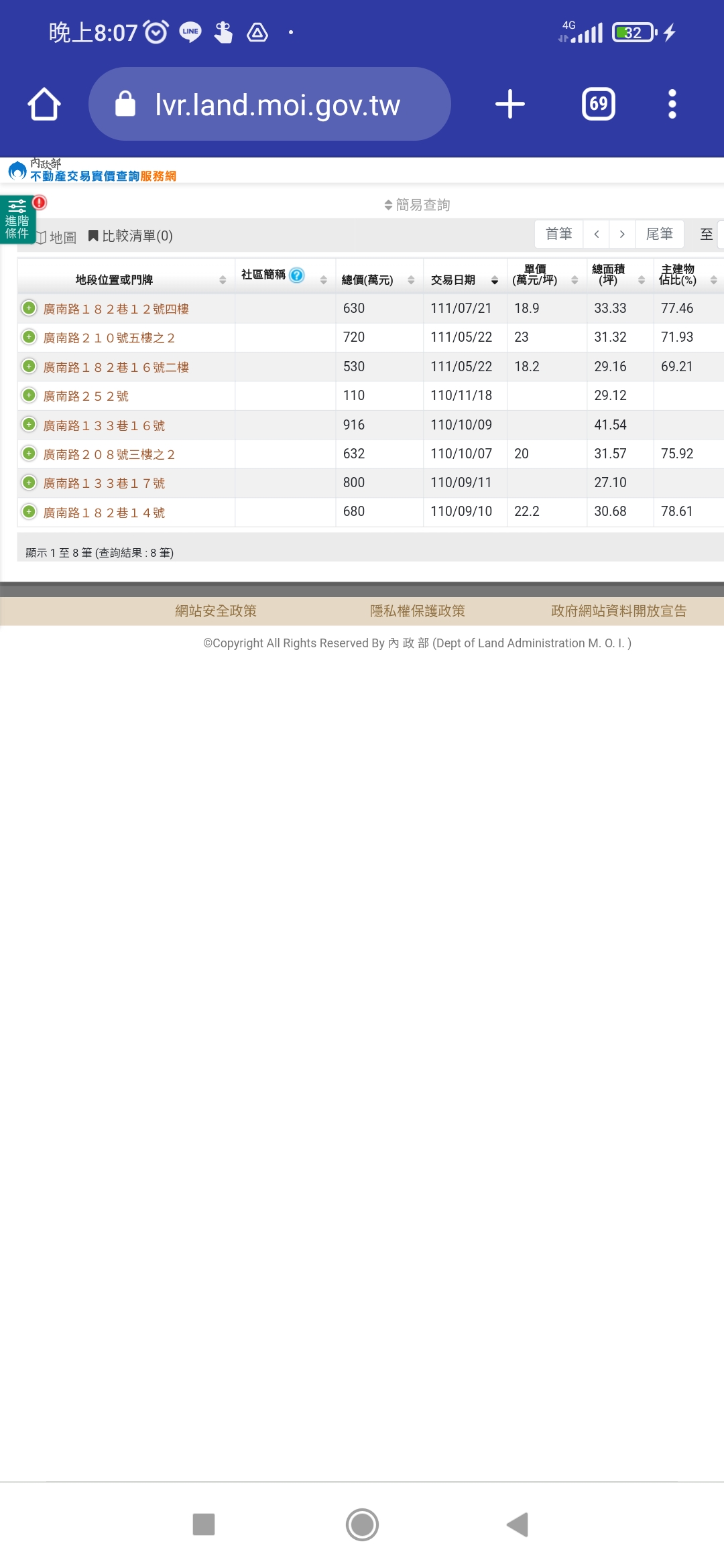Expand the 簡易查詢 section
Viewport: 724px width, 1568px height.
(x=417, y=204)
